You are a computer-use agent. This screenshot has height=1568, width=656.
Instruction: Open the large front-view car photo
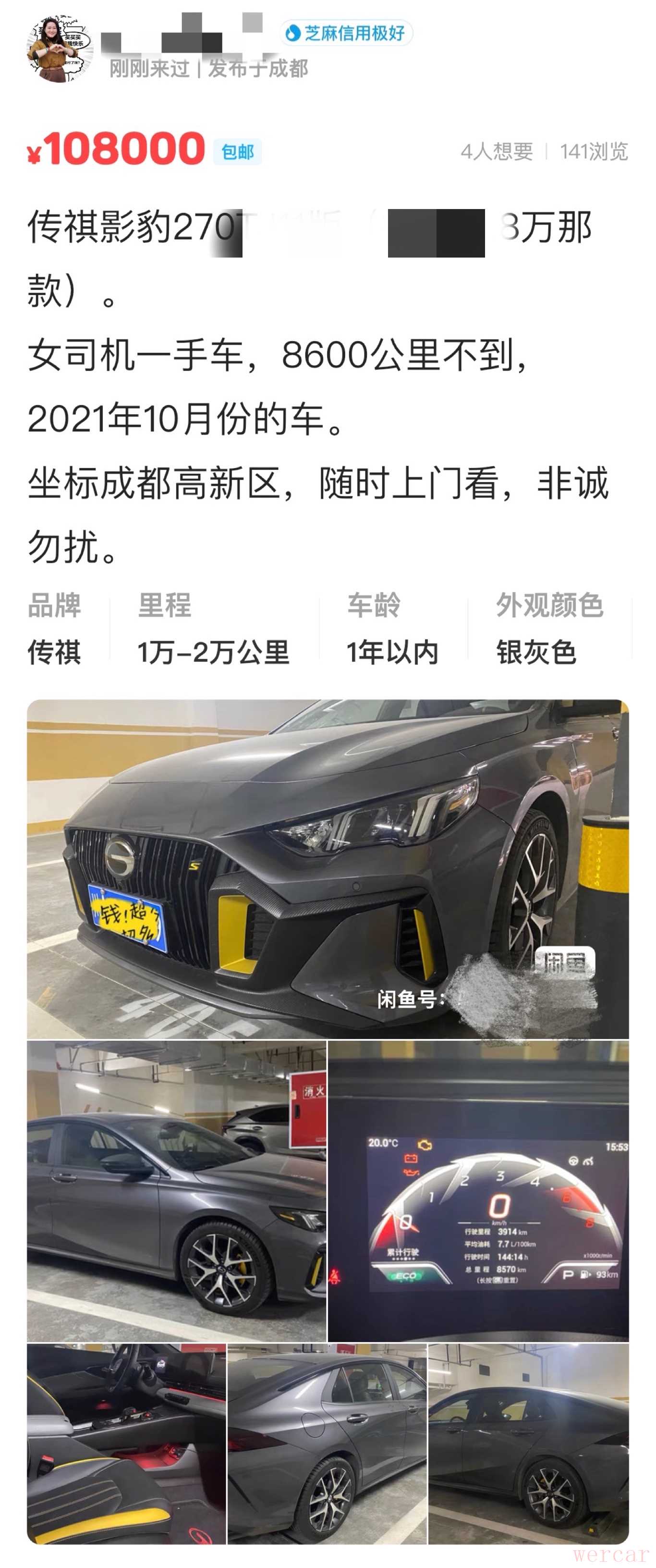coord(328,869)
